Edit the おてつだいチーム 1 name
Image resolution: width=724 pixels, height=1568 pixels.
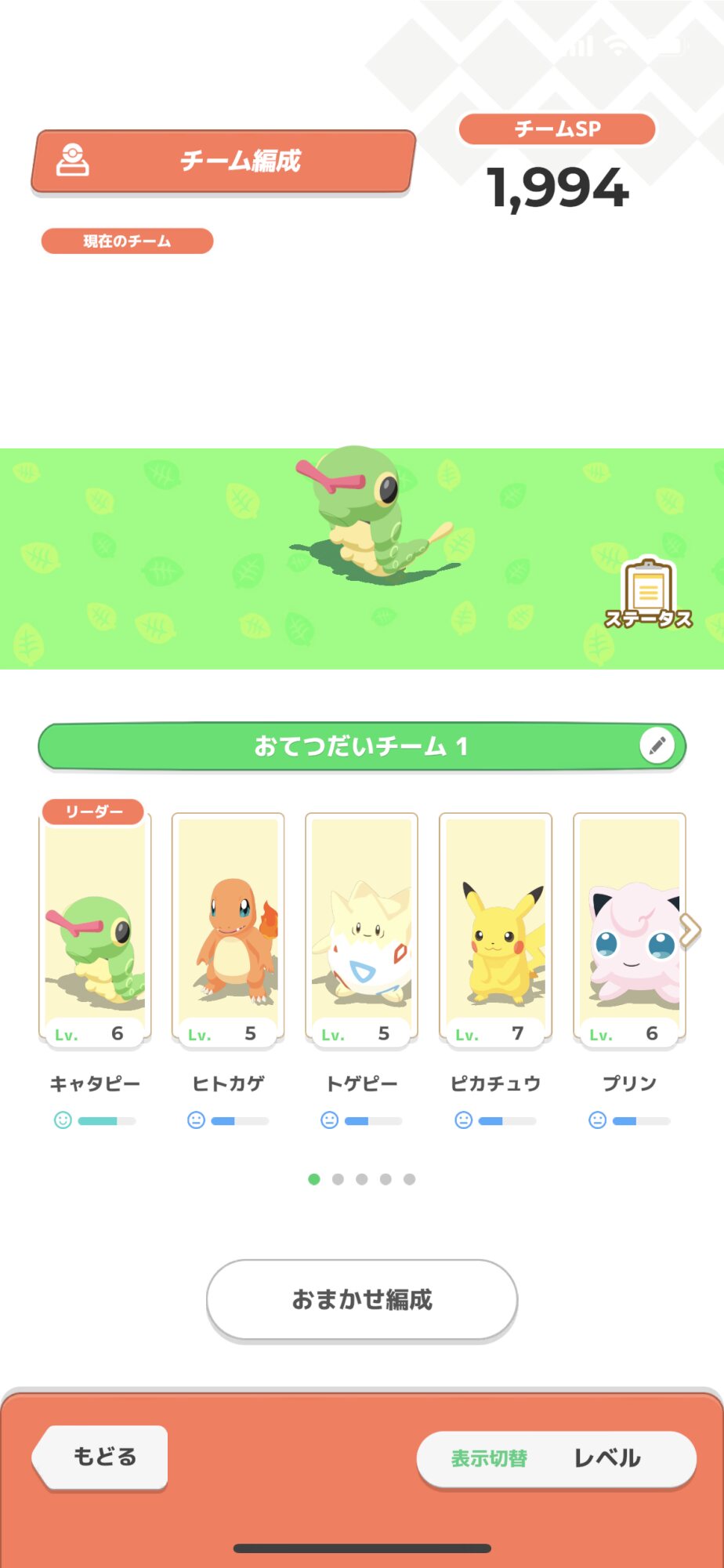click(657, 746)
